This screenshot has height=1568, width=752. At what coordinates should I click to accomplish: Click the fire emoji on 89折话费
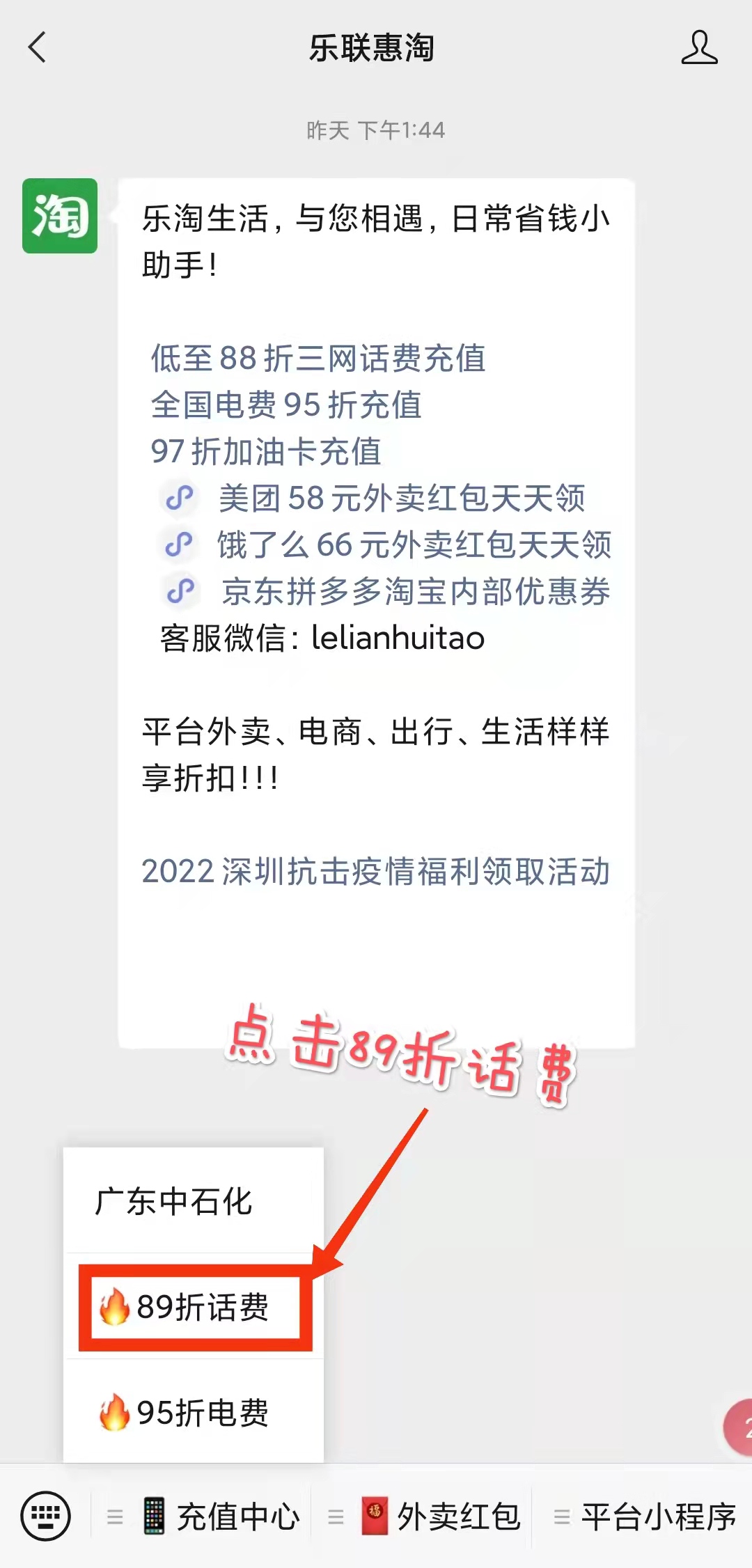click(115, 1307)
